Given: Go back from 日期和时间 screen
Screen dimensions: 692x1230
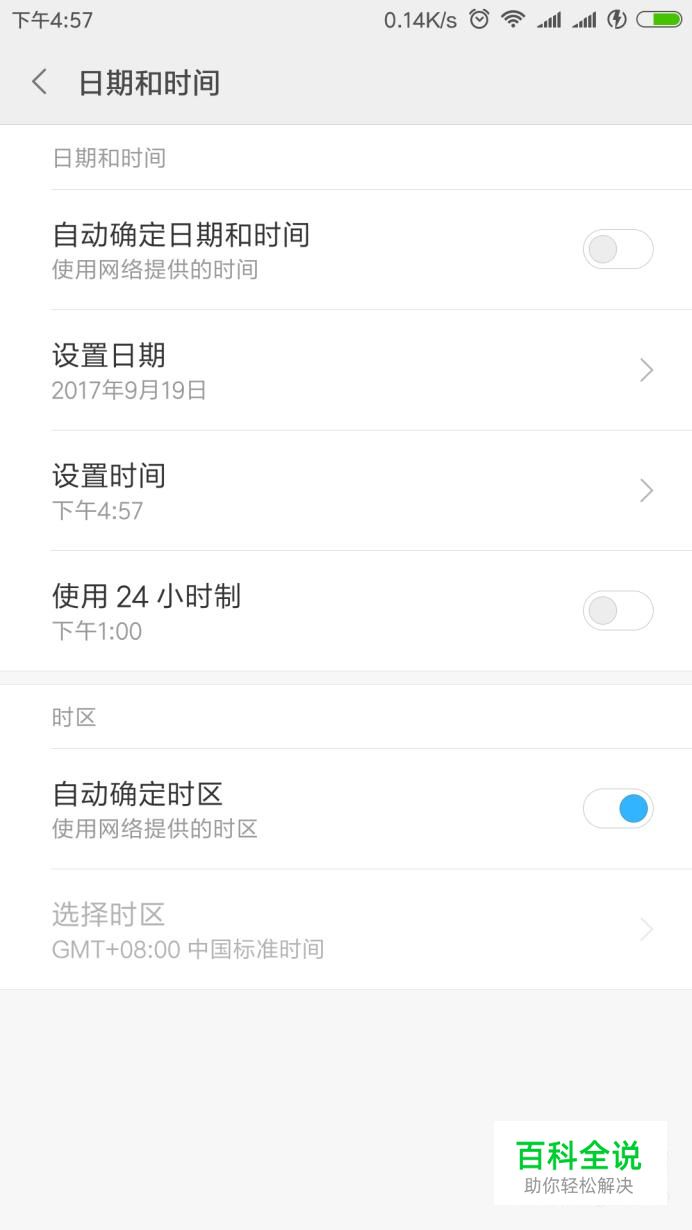Looking at the screenshot, I should pyautogui.click(x=40, y=82).
